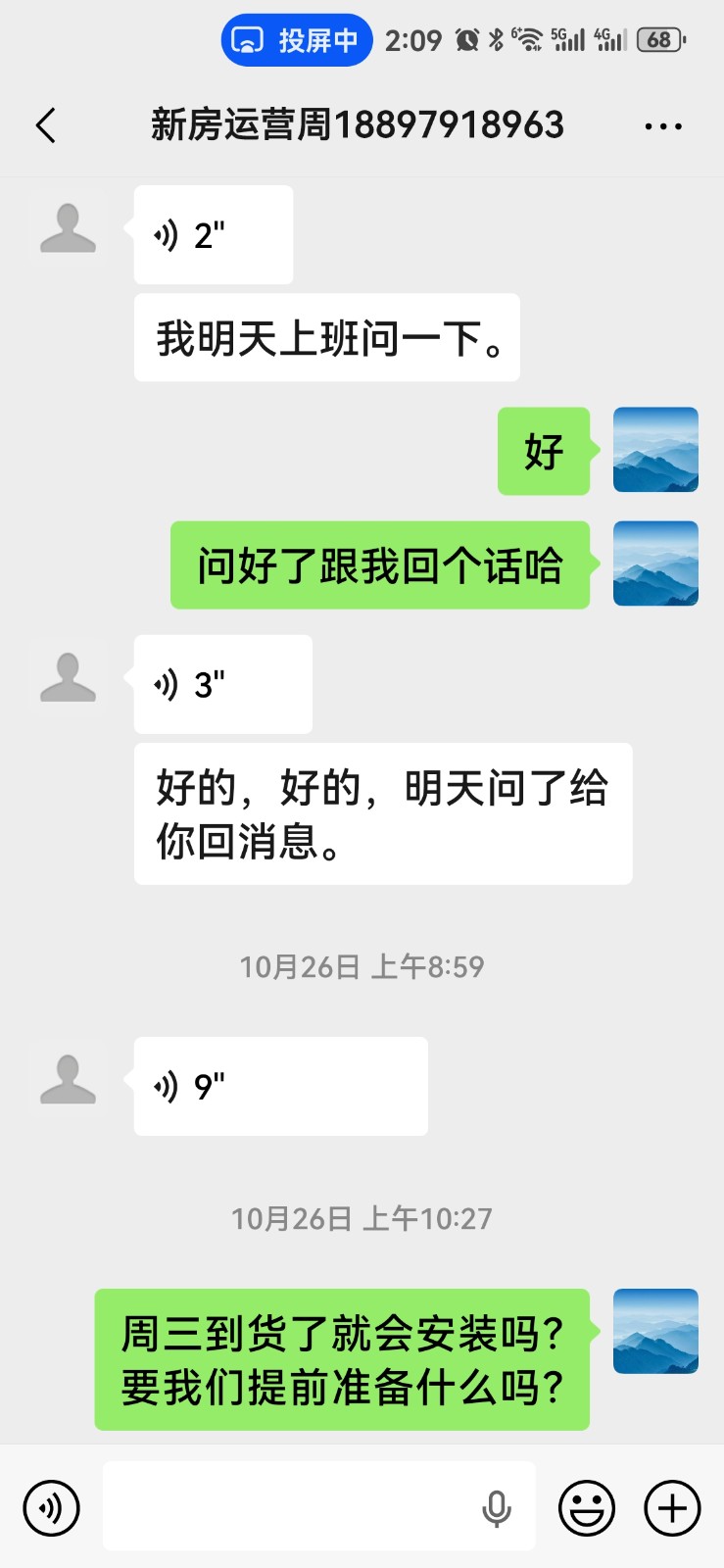Open contact avatar beside the 2" voice message
Image resolution: width=724 pixels, height=1568 pixels.
(x=68, y=228)
